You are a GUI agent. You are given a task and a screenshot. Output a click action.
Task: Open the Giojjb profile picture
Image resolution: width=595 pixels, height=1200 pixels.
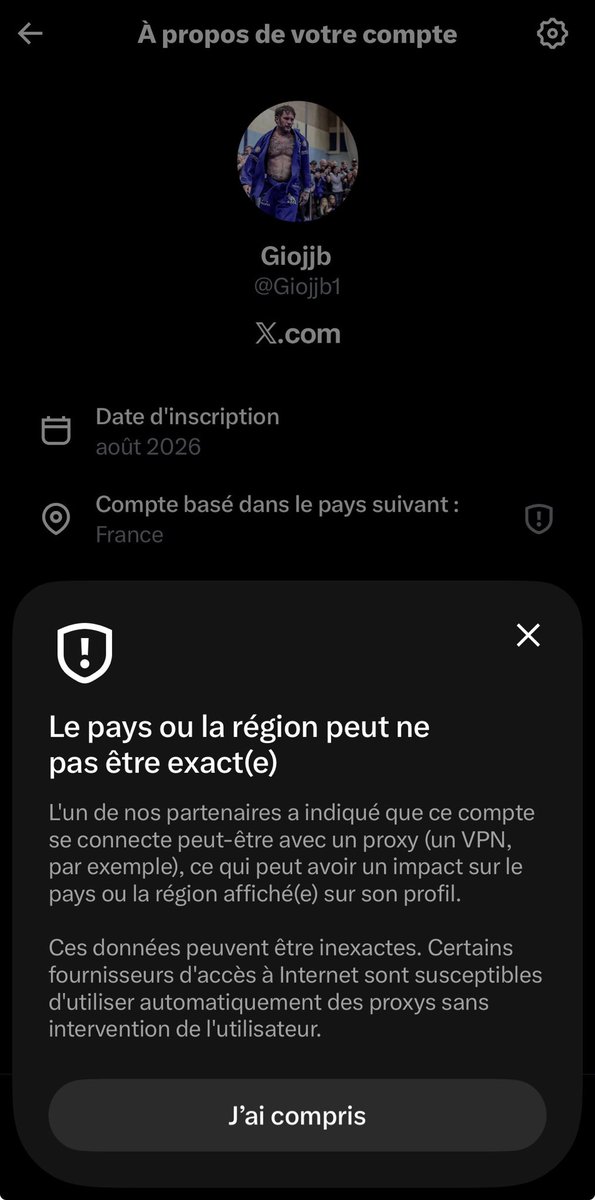click(297, 161)
